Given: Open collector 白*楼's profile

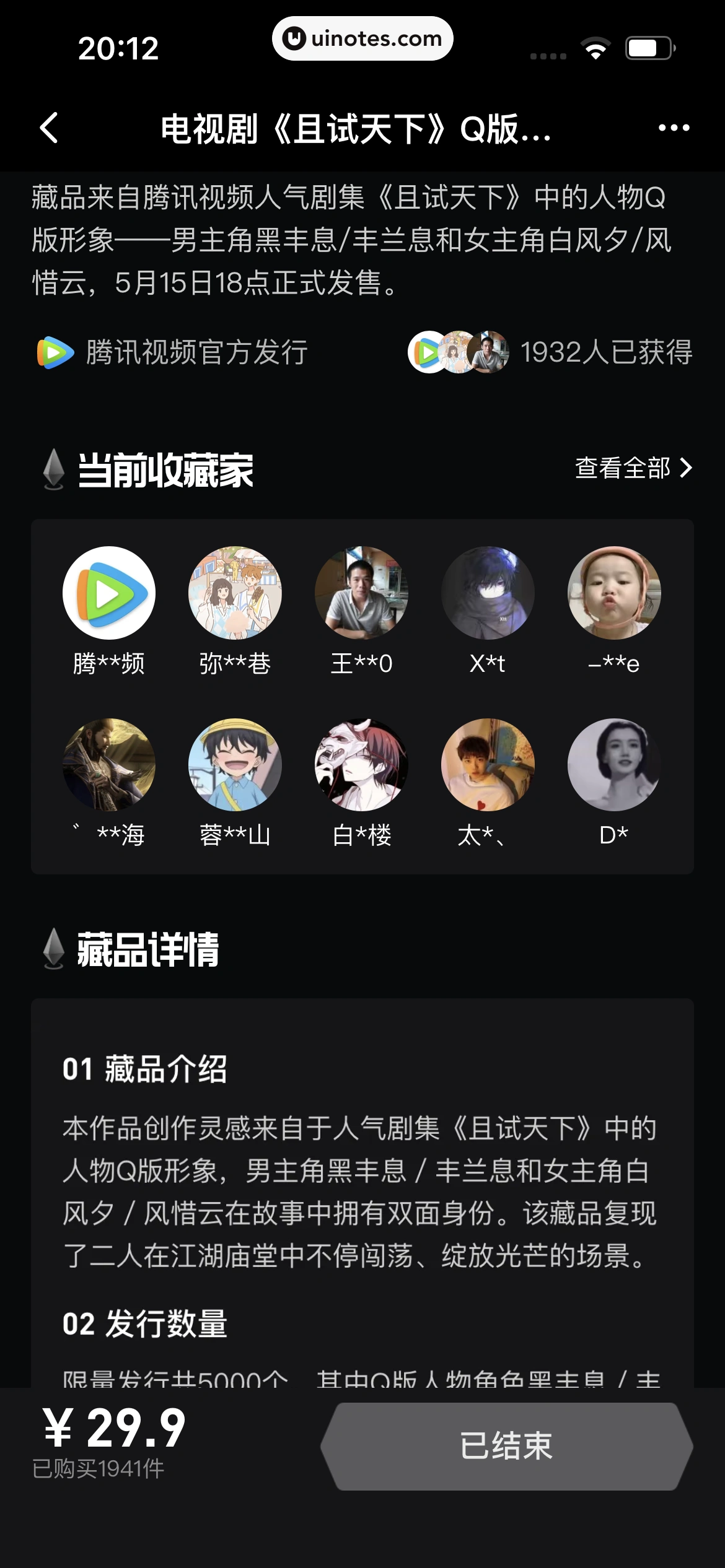Looking at the screenshot, I should pos(361,765).
